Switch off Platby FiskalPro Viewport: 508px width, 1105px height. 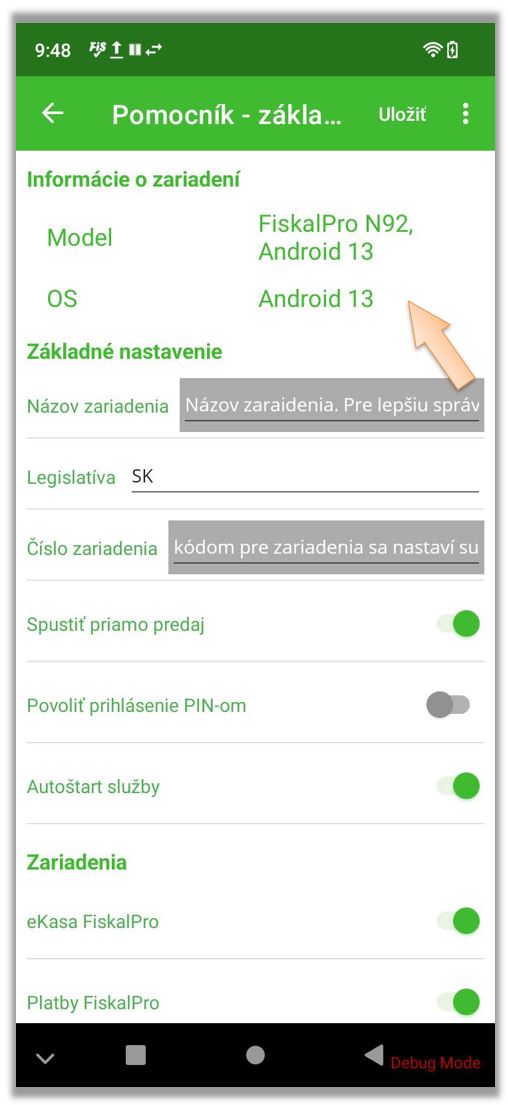(458, 1001)
